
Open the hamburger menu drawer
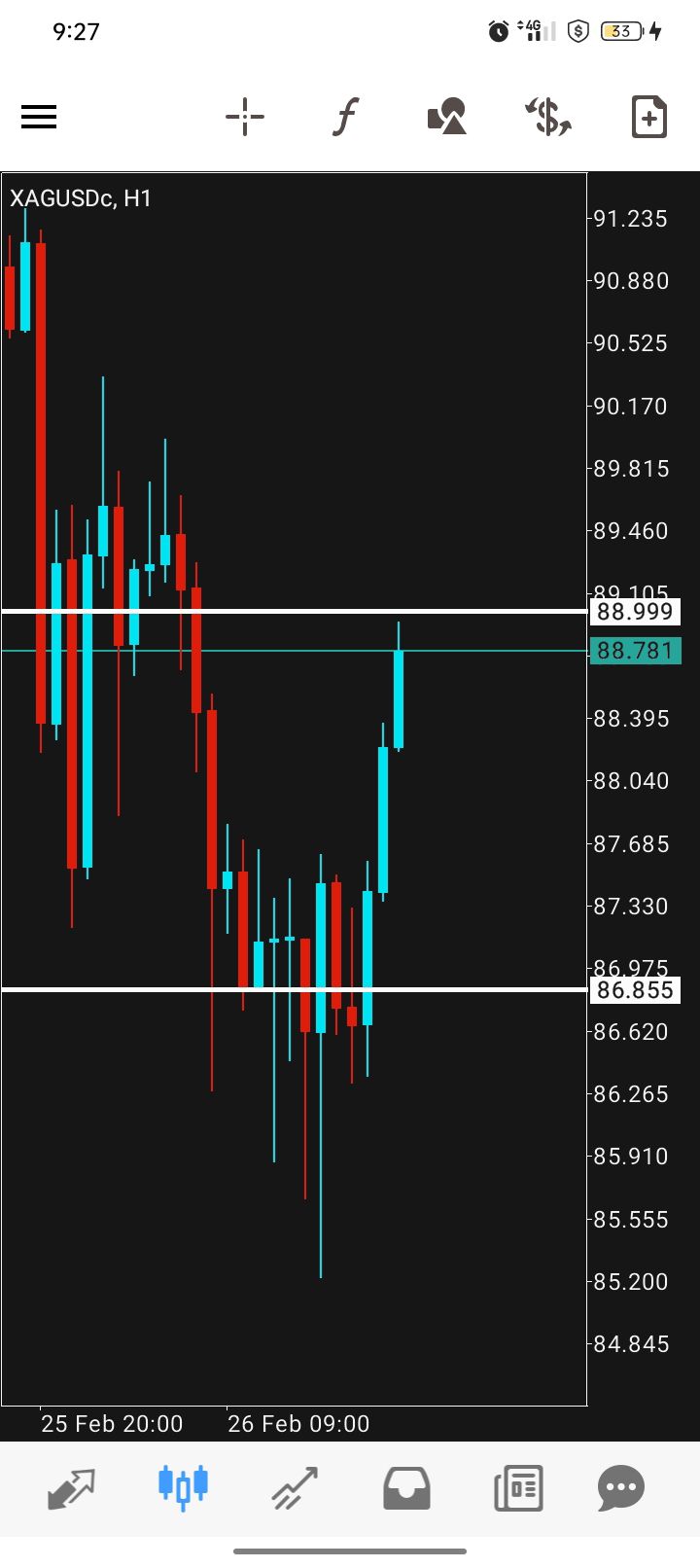(39, 118)
